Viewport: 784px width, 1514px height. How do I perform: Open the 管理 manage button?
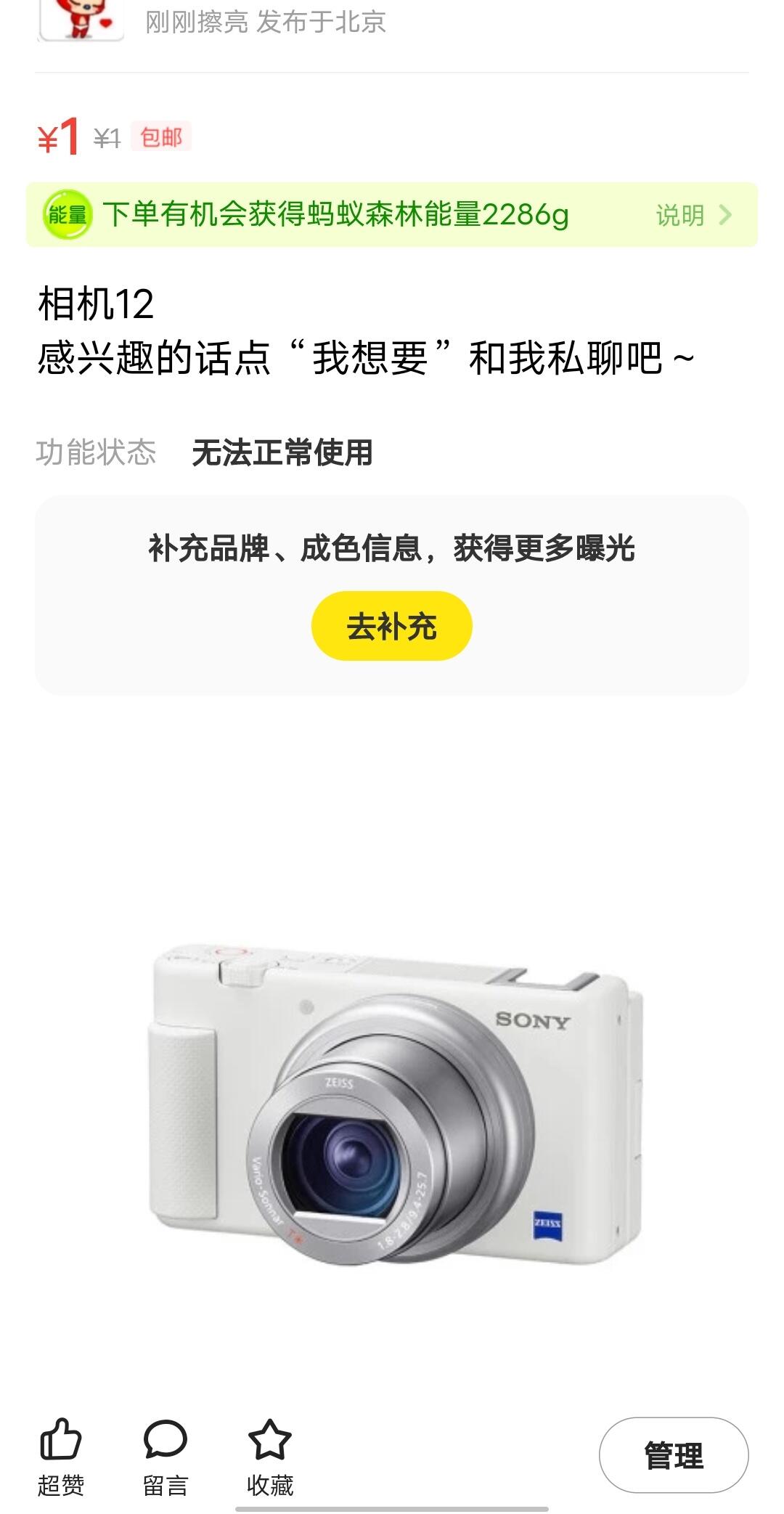click(x=673, y=1455)
